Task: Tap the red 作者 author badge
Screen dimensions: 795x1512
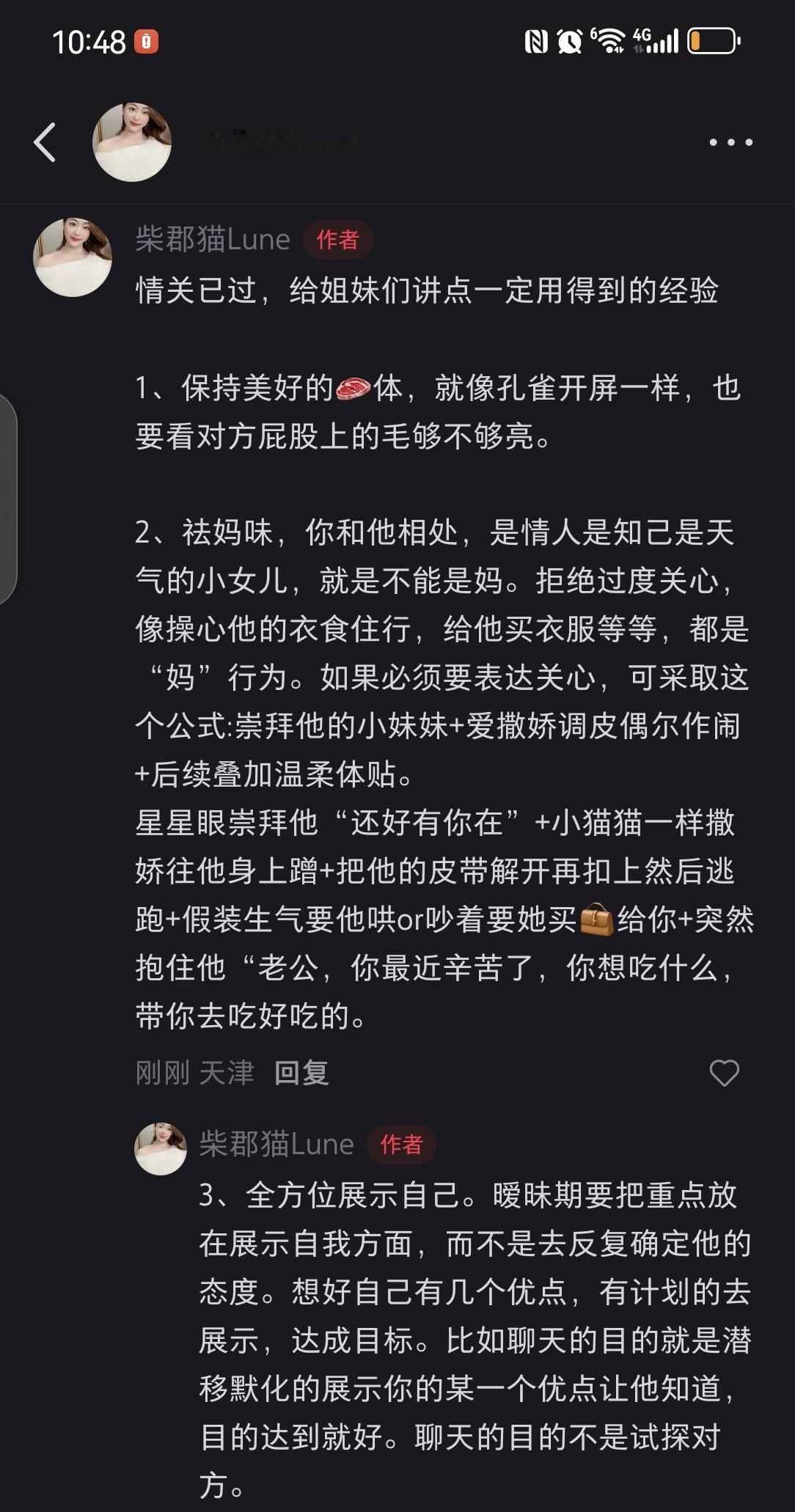Action: tap(339, 239)
